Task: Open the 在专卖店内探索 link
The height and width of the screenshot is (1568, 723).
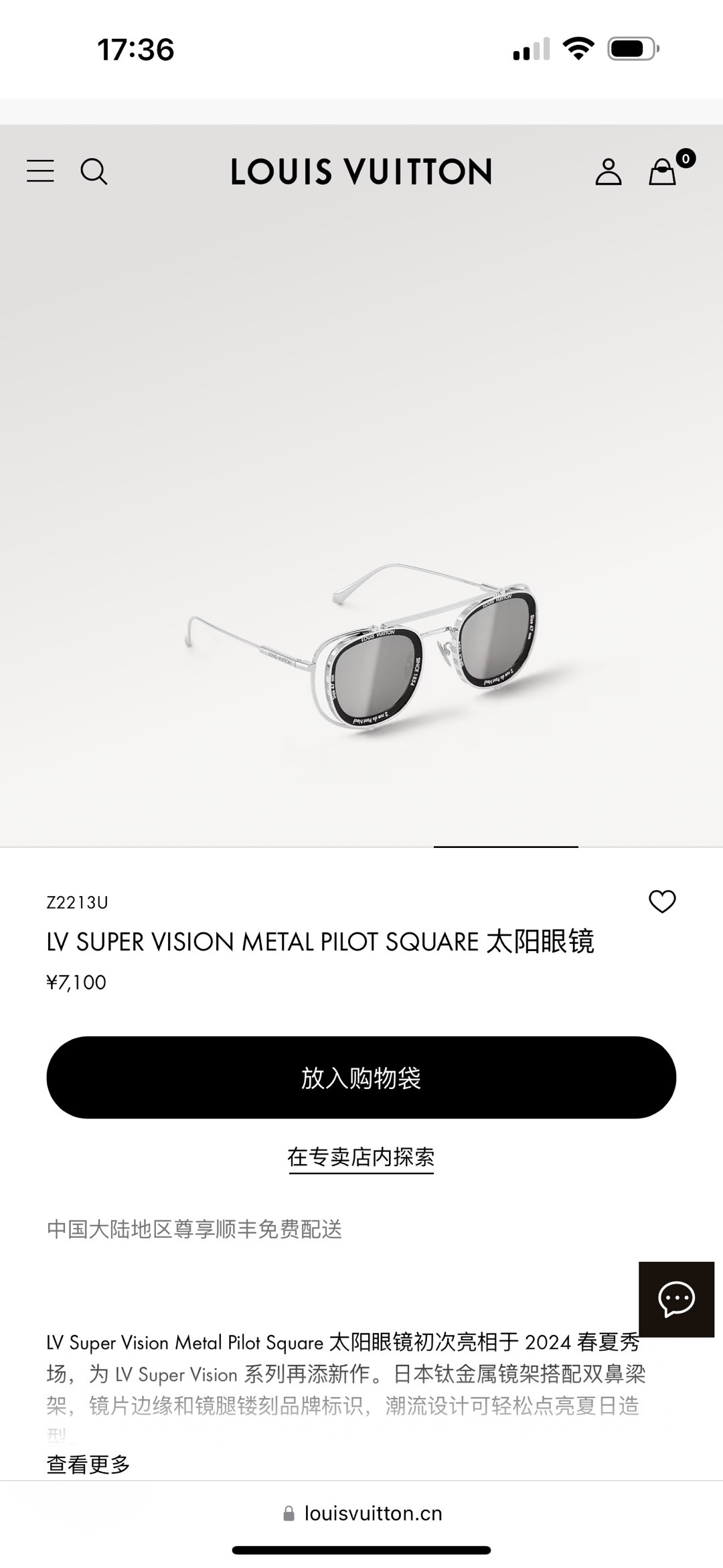Action: pos(361,1157)
